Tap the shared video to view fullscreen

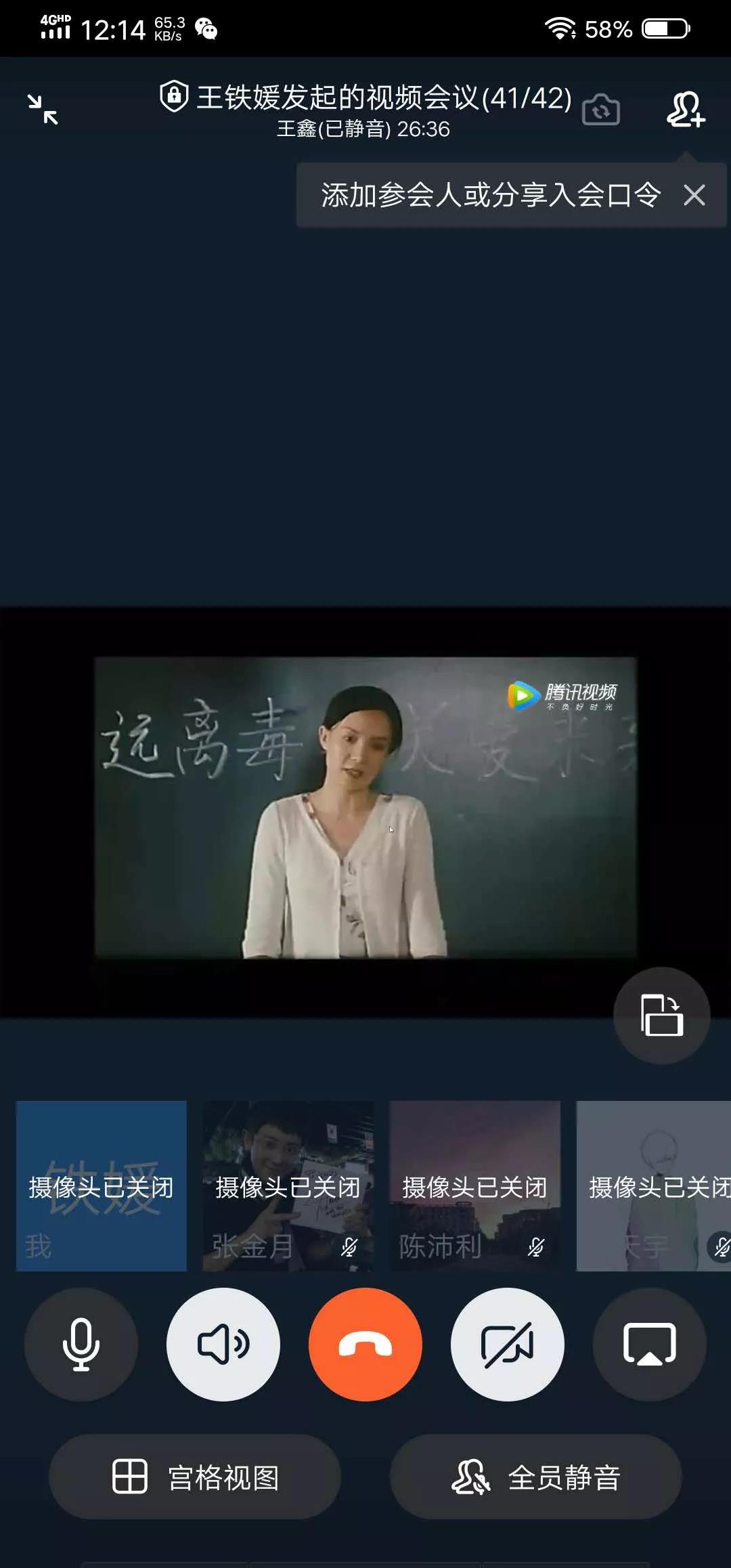(365, 807)
